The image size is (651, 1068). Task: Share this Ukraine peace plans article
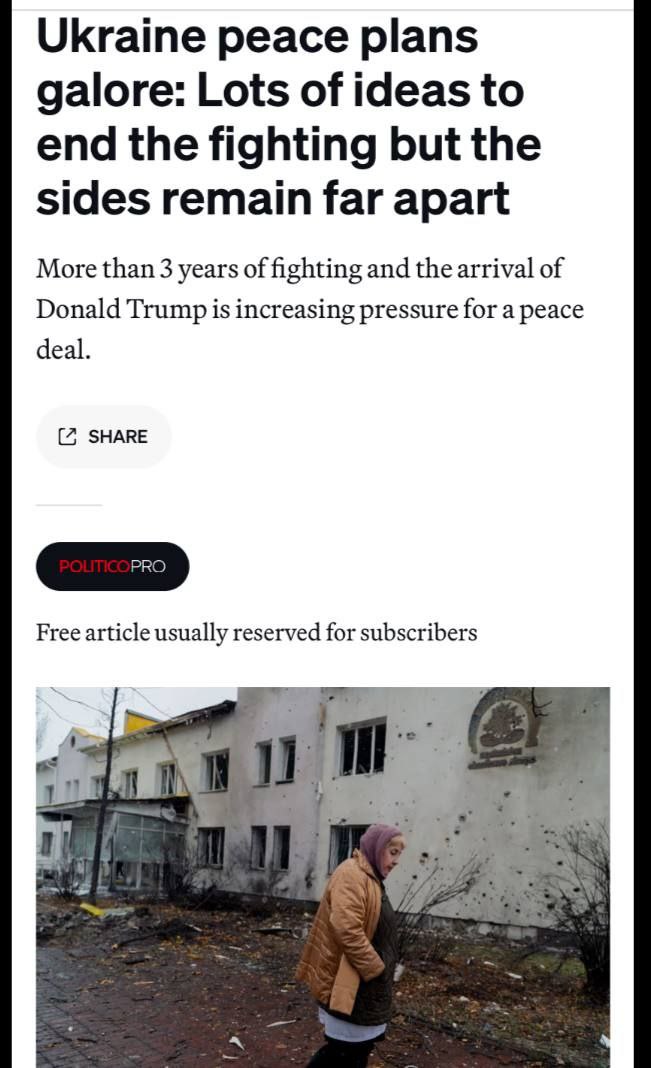coord(104,437)
